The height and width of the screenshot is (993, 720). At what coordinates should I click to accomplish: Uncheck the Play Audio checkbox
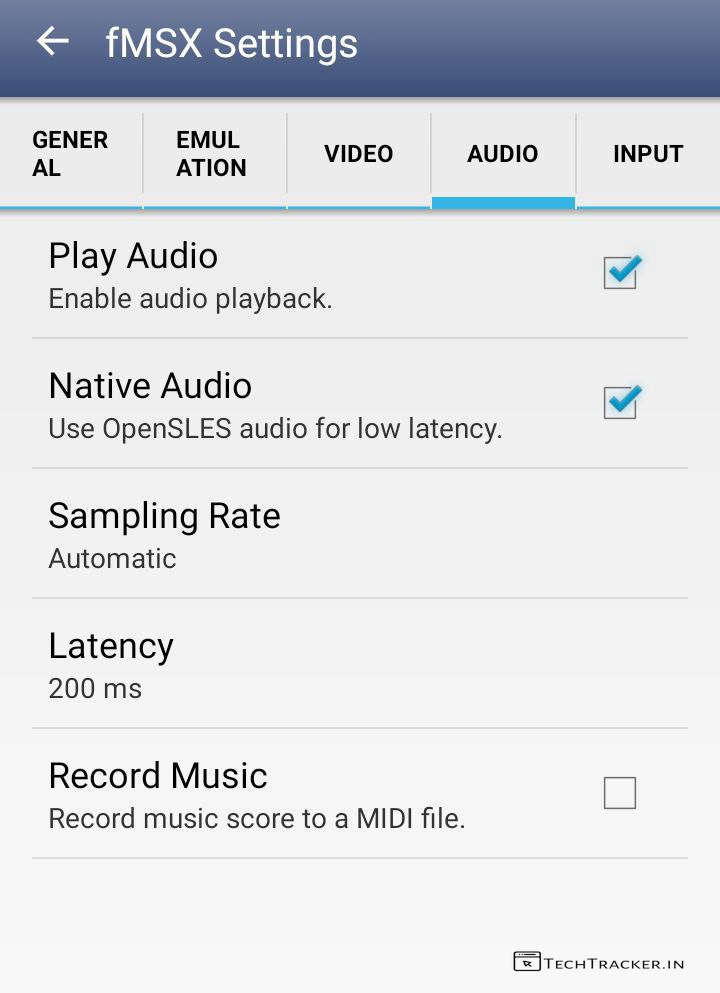[x=620, y=272]
